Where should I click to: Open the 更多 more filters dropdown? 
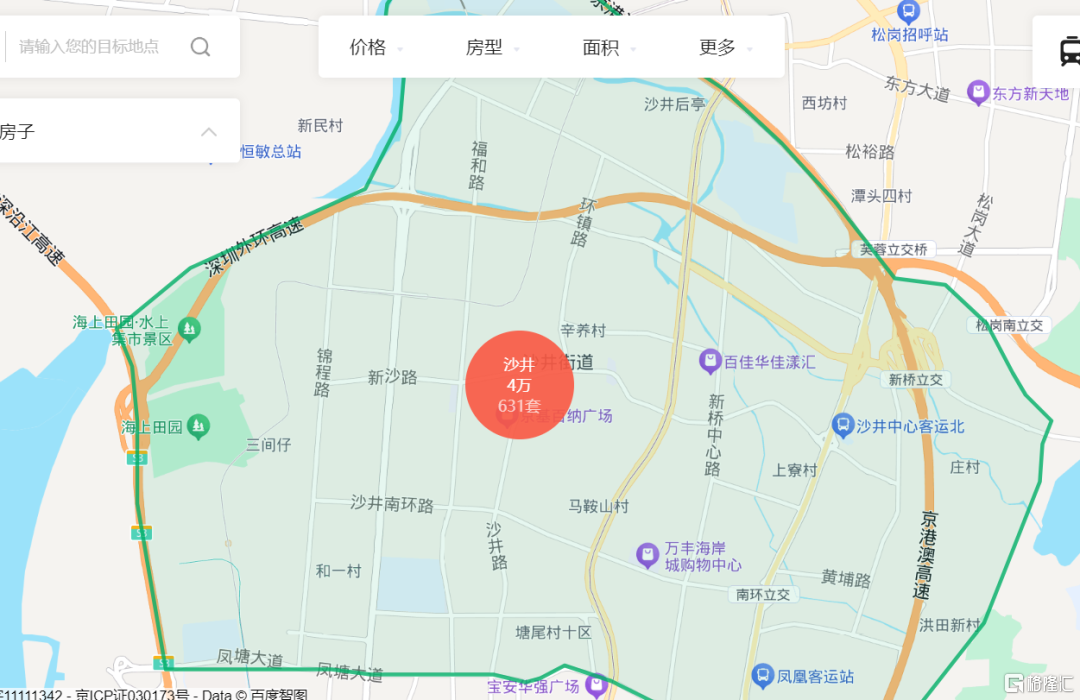725,47
